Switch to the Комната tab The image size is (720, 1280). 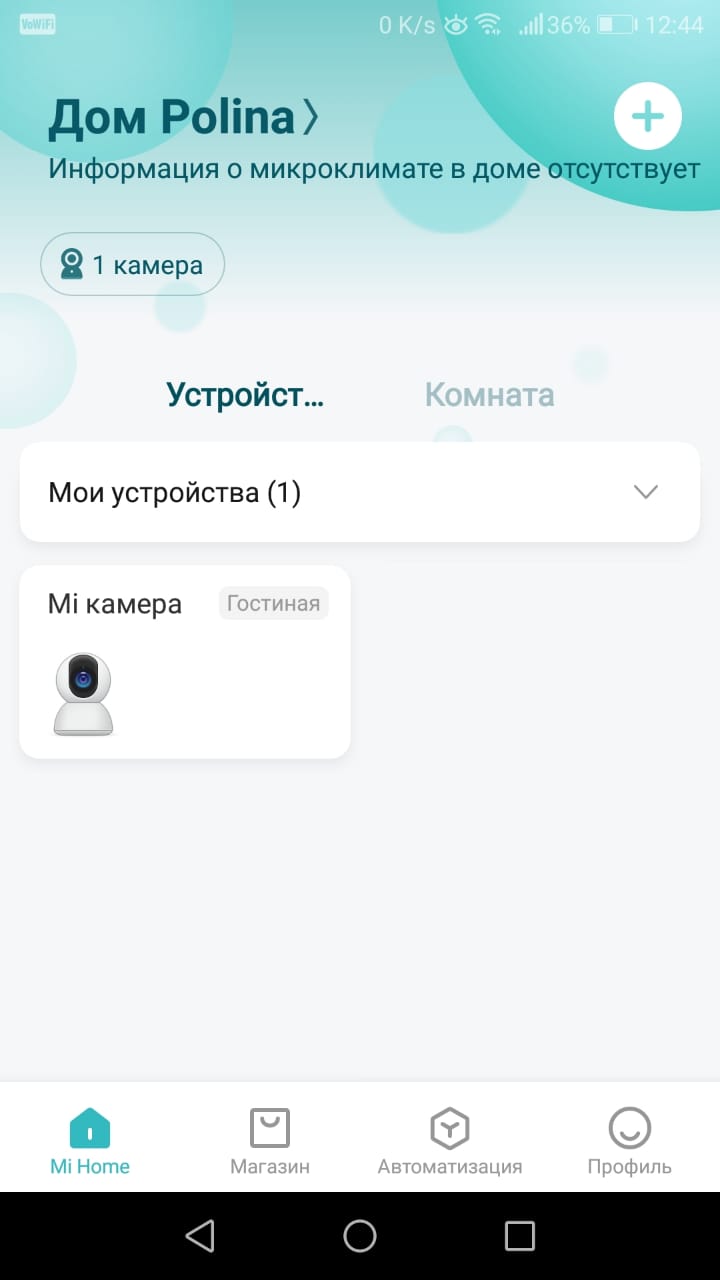(x=489, y=394)
